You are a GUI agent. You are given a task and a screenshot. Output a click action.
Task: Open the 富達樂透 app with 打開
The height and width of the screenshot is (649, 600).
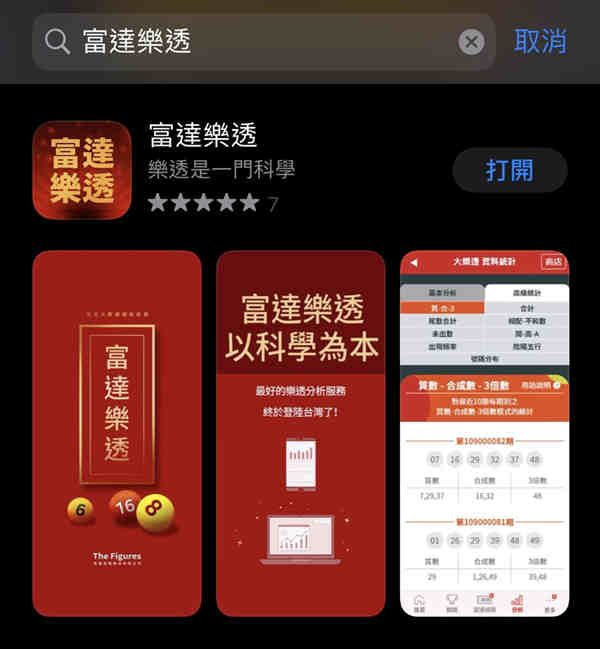(509, 170)
